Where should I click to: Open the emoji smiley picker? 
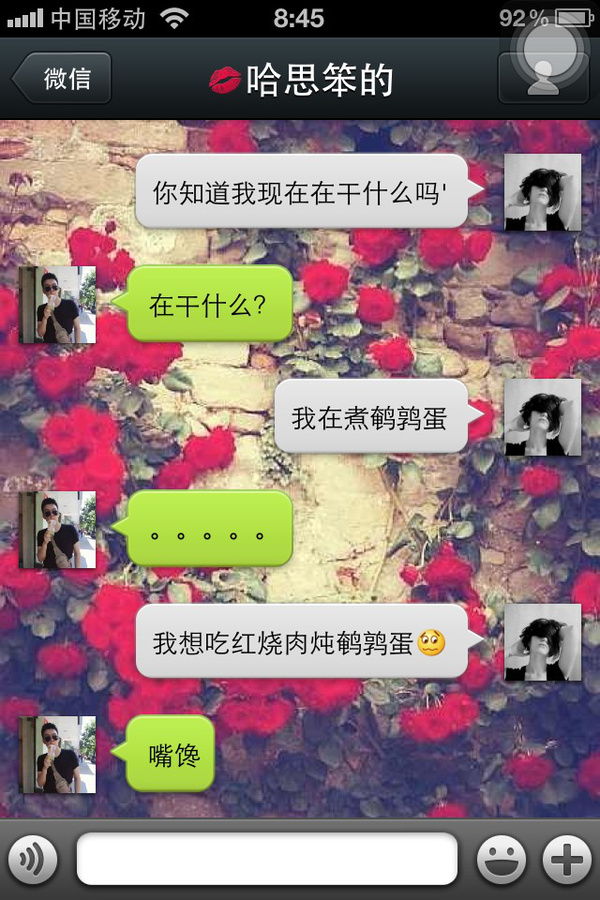pos(502,859)
